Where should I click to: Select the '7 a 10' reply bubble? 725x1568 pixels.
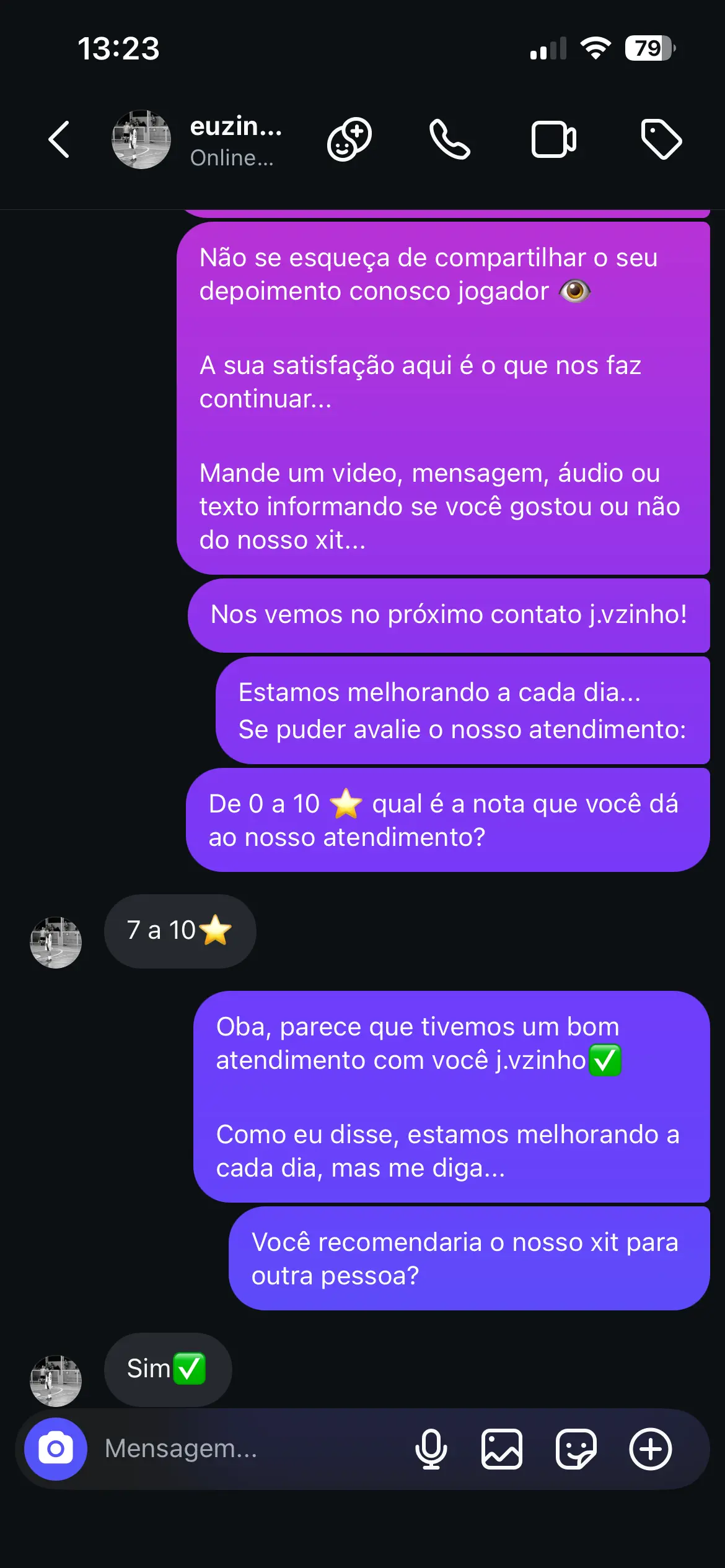[180, 931]
